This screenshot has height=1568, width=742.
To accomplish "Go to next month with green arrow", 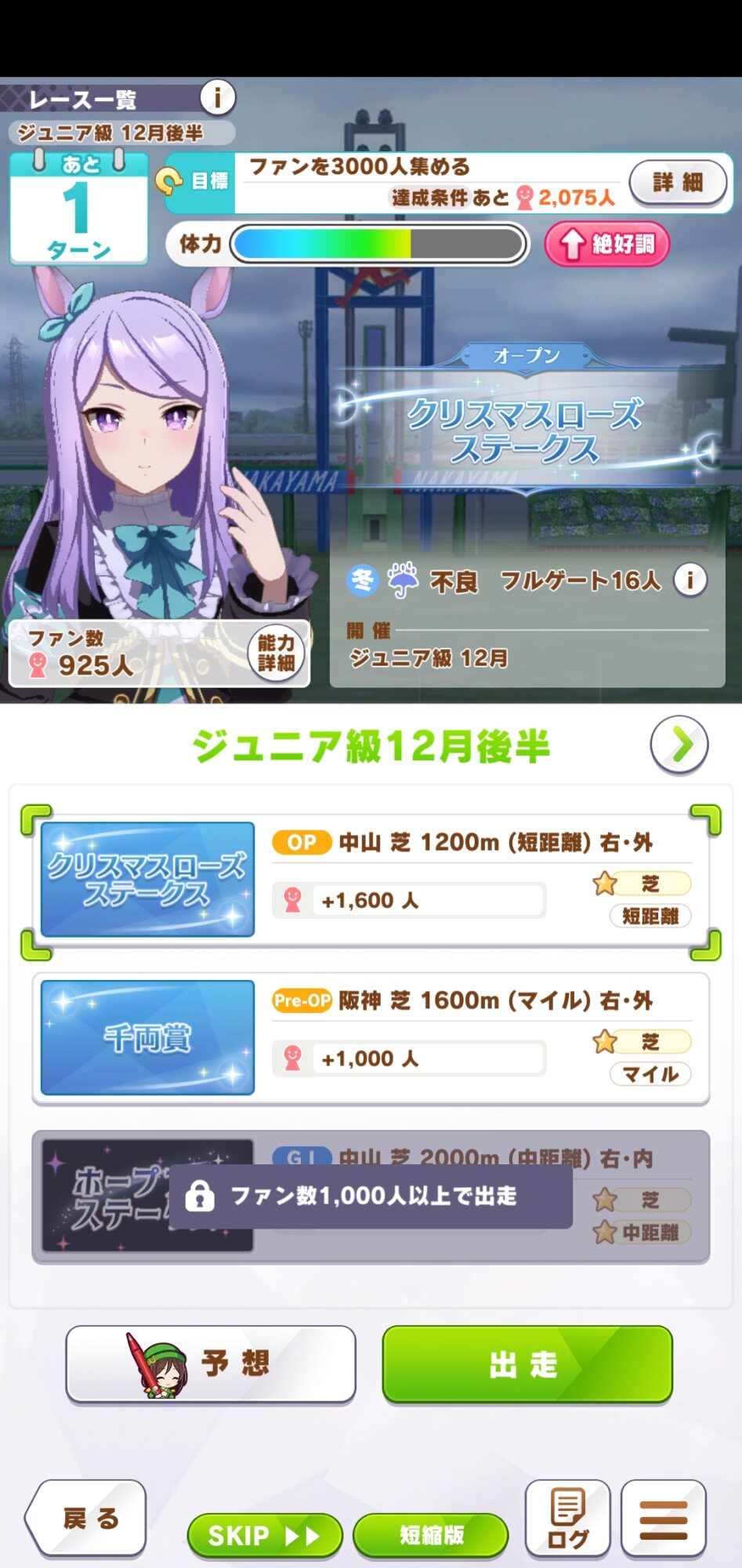I will point(679,745).
